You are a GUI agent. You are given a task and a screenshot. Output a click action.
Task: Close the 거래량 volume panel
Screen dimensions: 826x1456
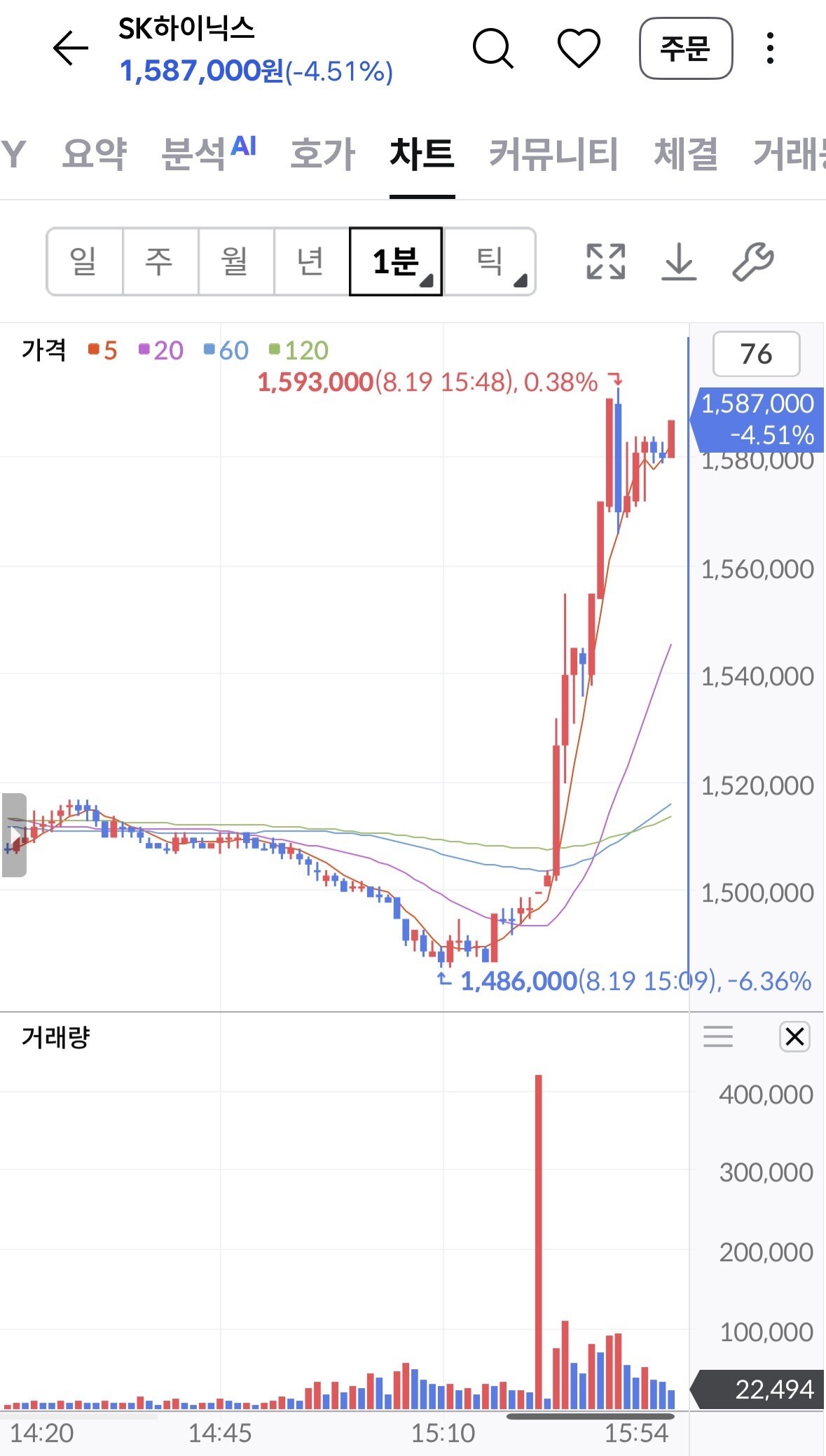pos(794,1036)
